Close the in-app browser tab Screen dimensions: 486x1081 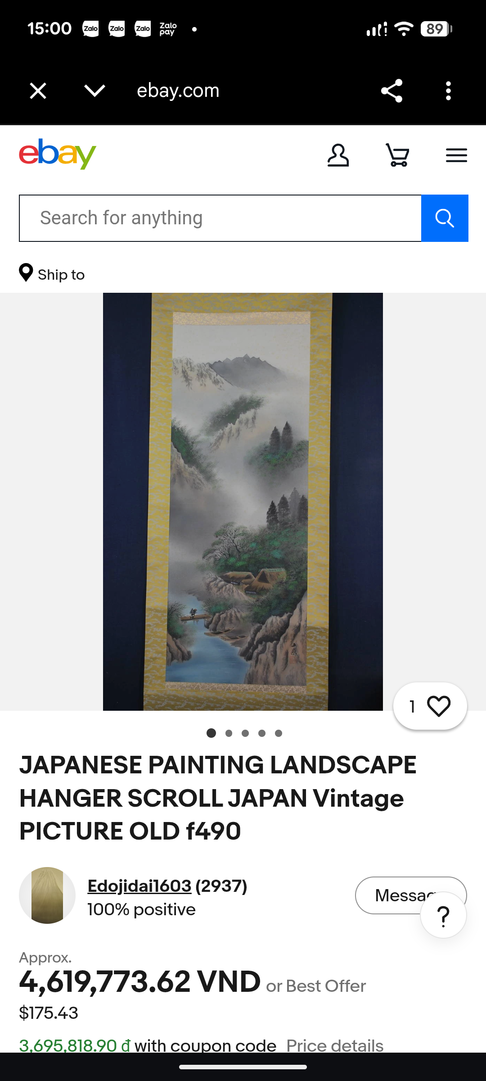38,91
